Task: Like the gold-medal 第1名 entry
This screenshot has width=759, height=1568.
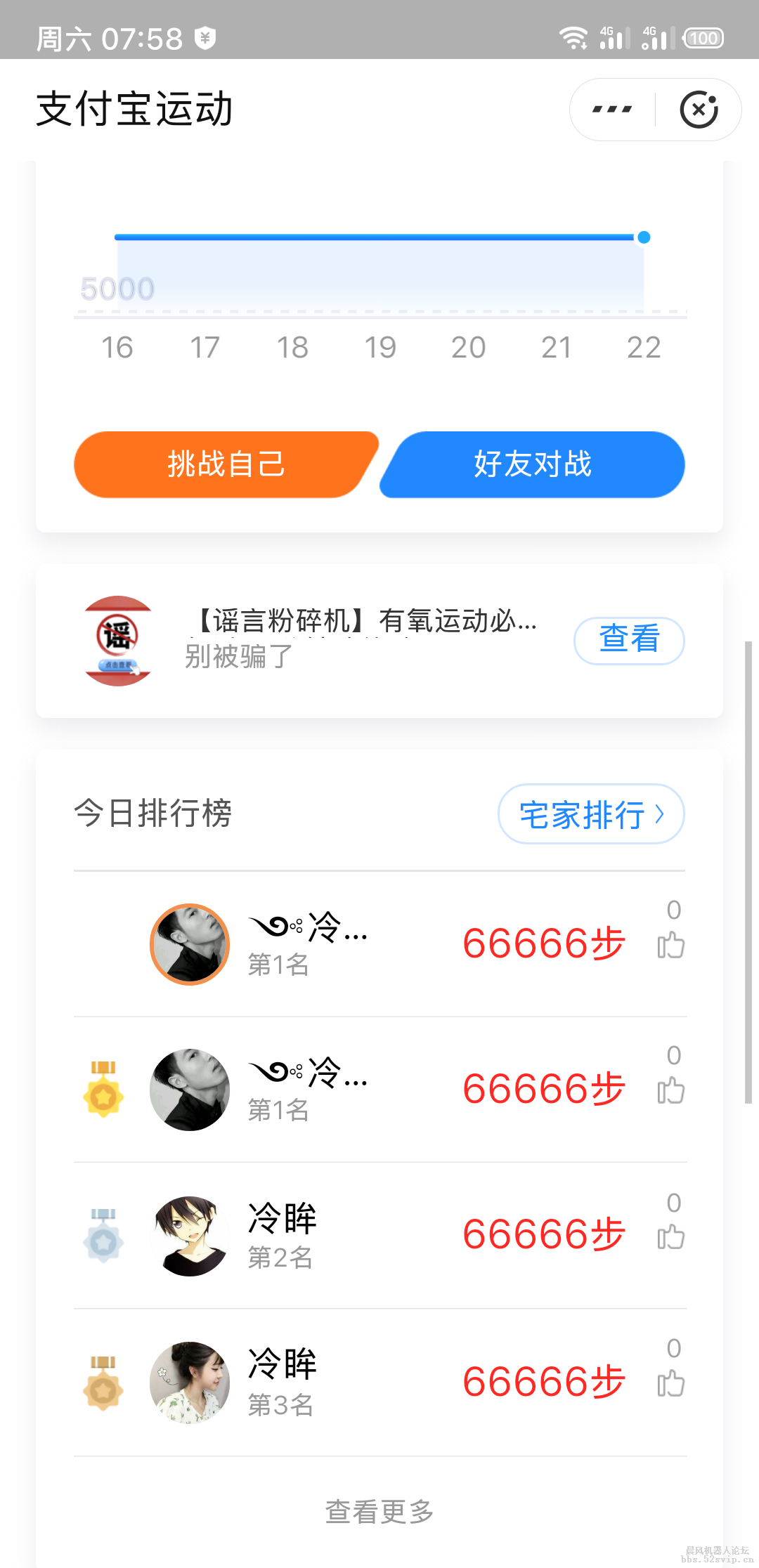Action: pos(671,1090)
